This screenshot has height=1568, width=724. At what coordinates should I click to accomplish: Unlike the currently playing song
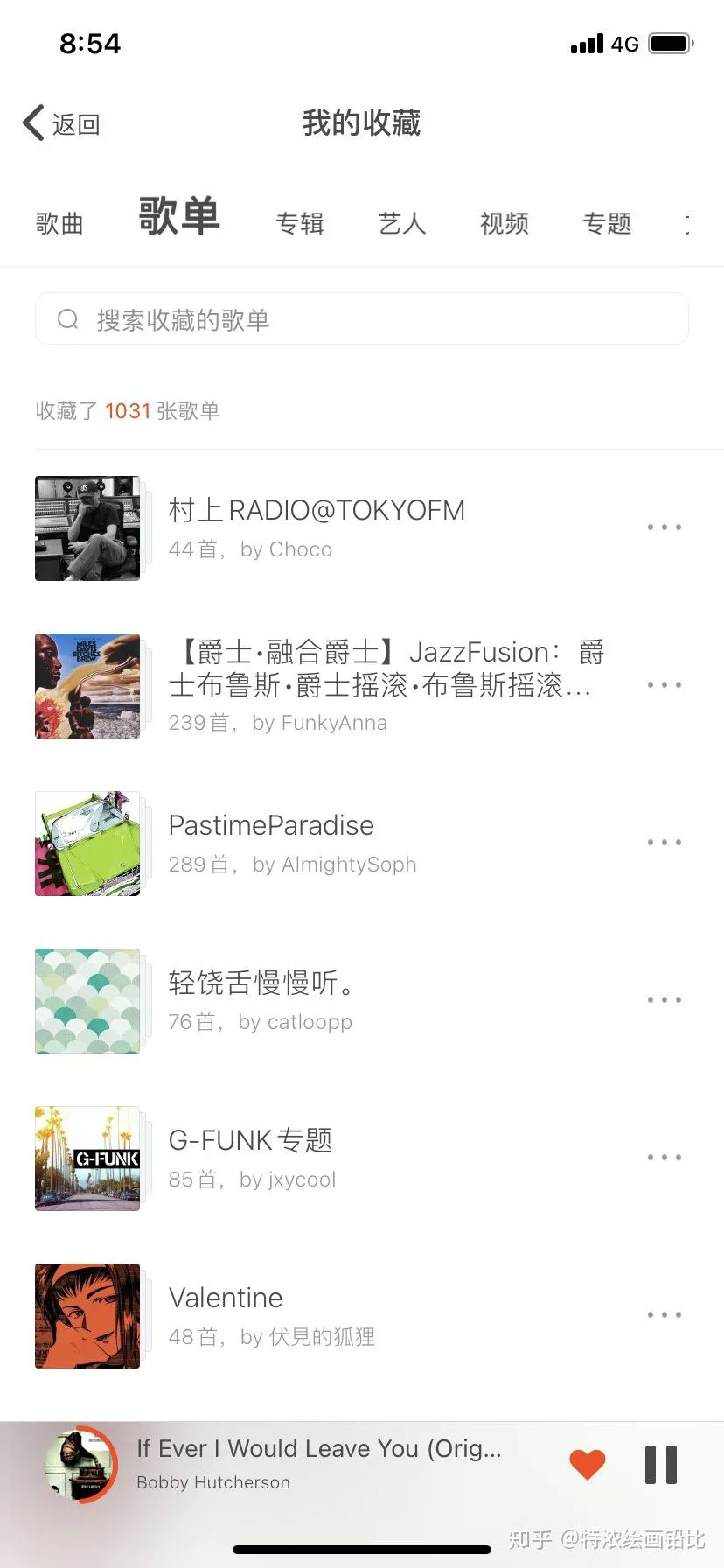pos(588,1464)
